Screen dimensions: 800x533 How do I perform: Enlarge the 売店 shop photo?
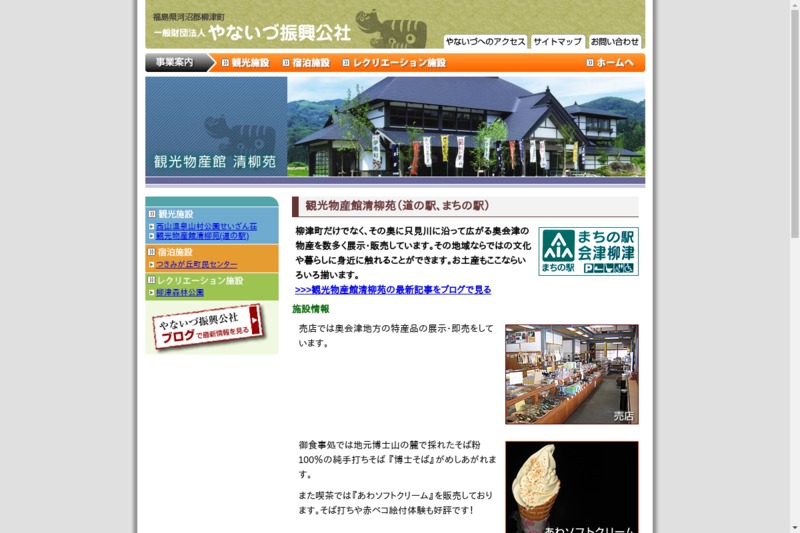click(x=571, y=373)
